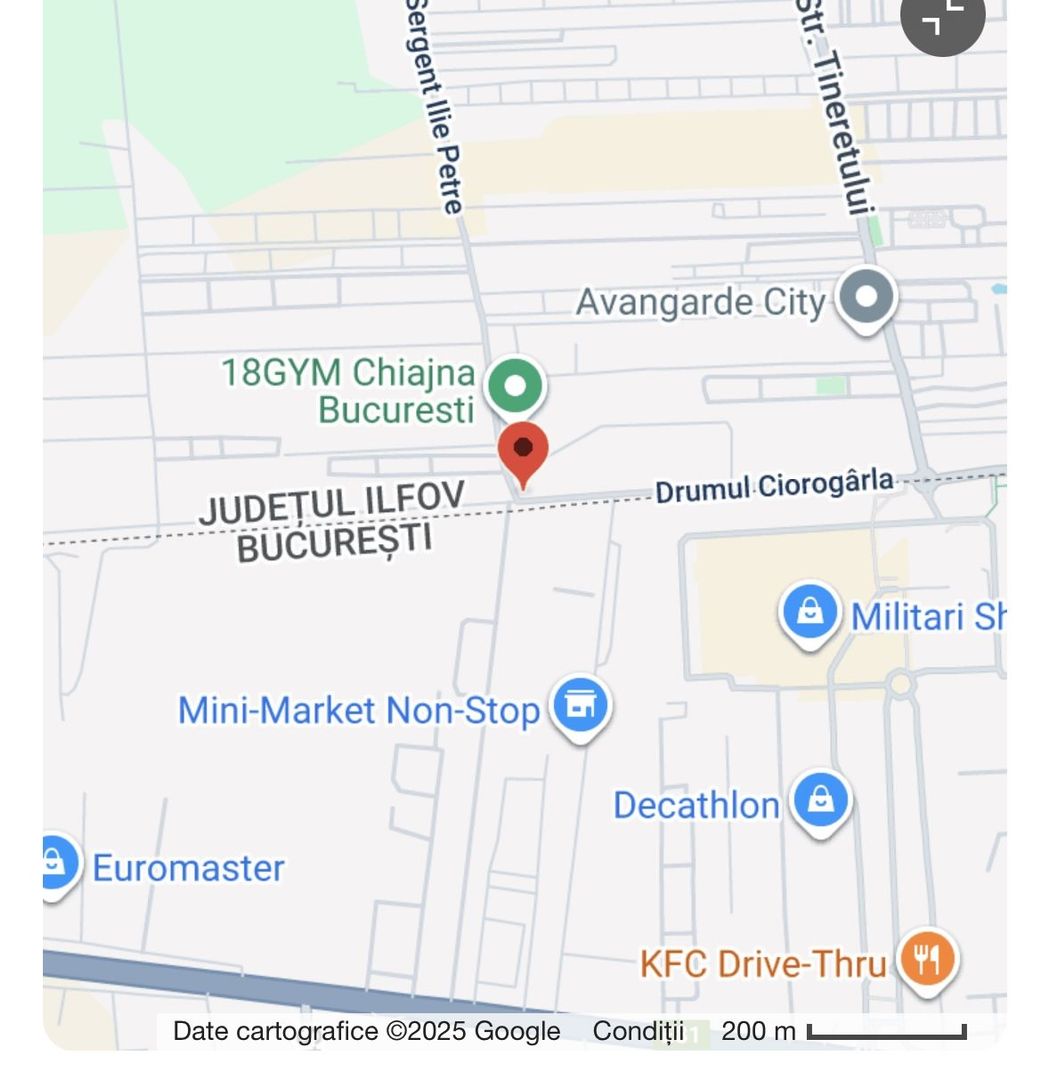Open the Condiții link
The width and height of the screenshot is (1050, 1080).
pos(638,1030)
